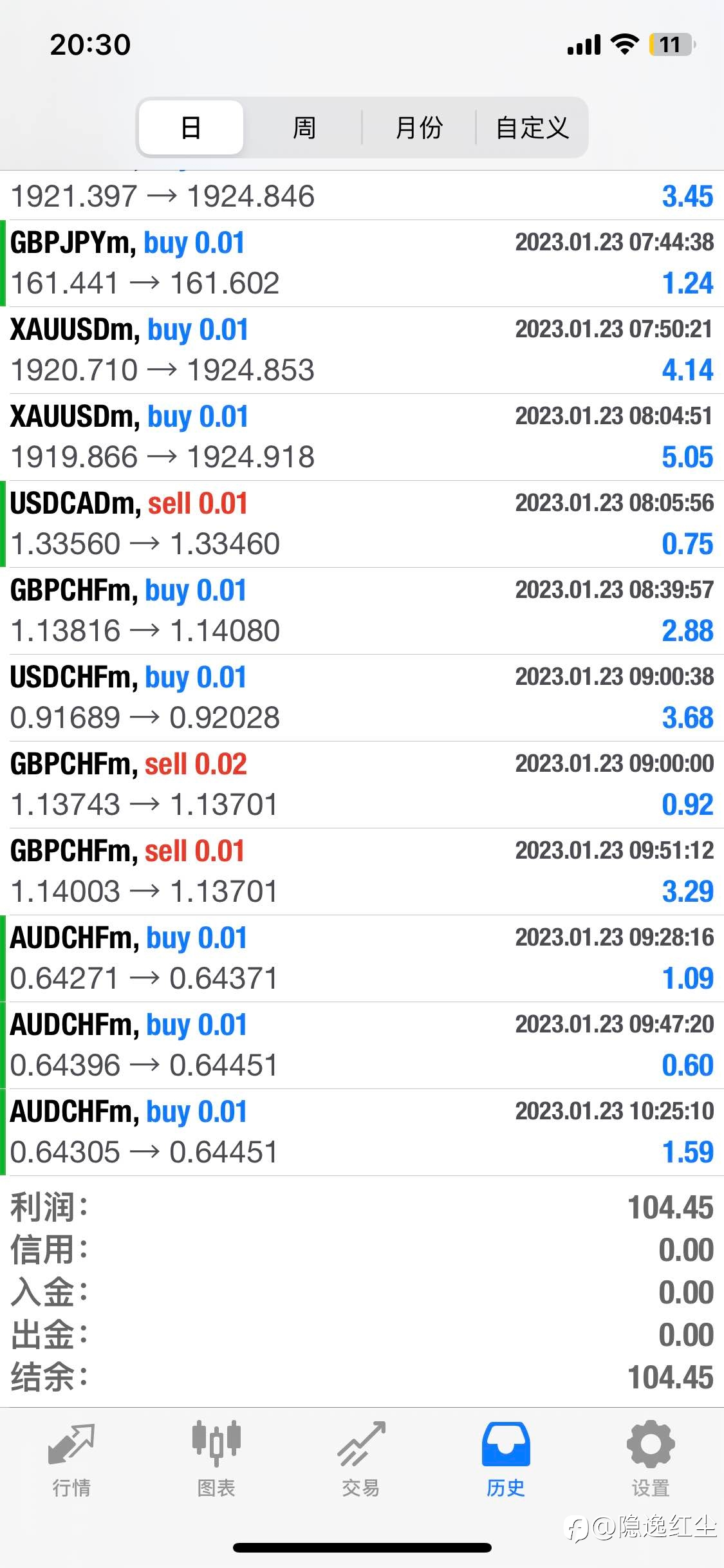Switch to the 周 (week) period
724x1568 pixels.
click(x=304, y=127)
